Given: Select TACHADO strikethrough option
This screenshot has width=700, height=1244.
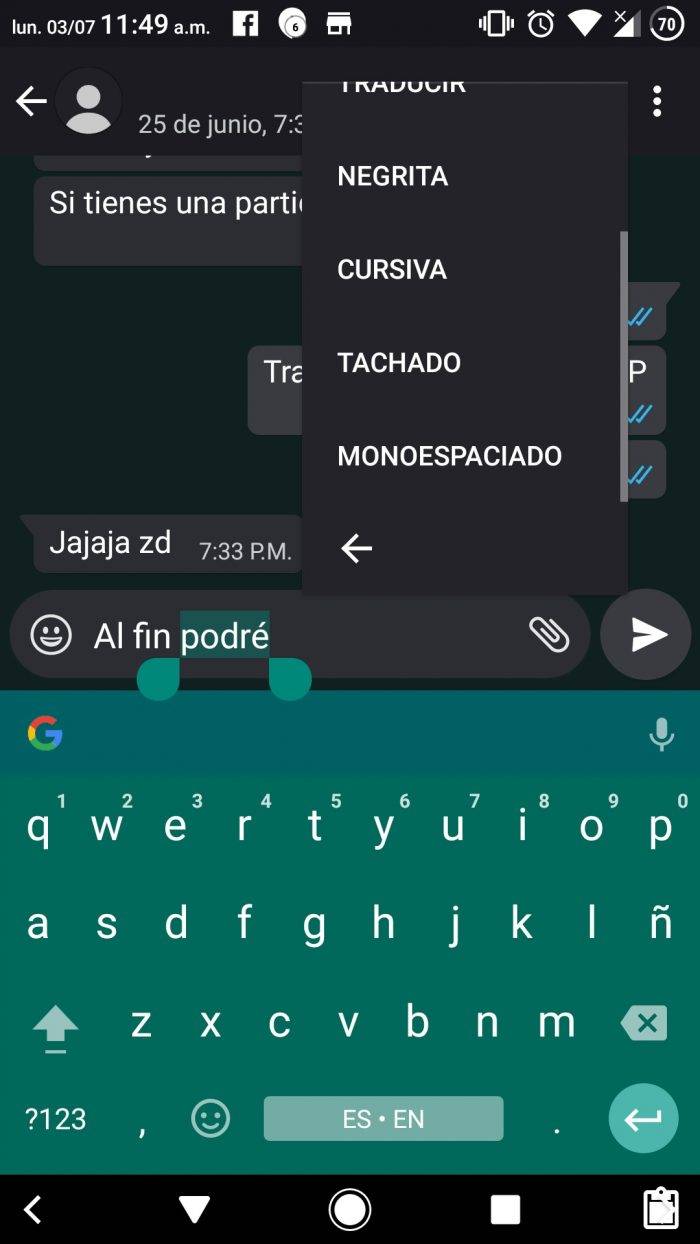Looking at the screenshot, I should tap(399, 363).
